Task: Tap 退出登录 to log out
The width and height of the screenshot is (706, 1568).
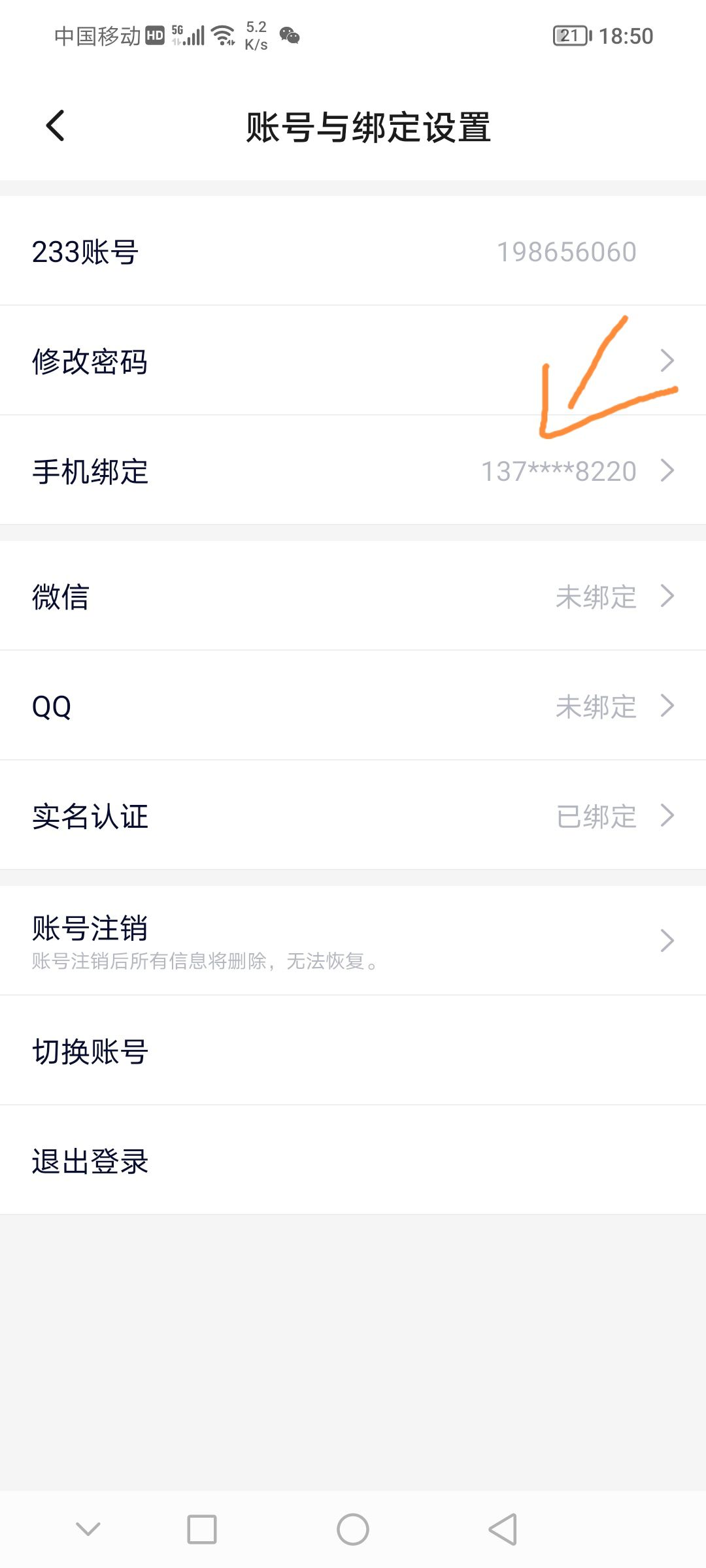Action: point(353,1160)
